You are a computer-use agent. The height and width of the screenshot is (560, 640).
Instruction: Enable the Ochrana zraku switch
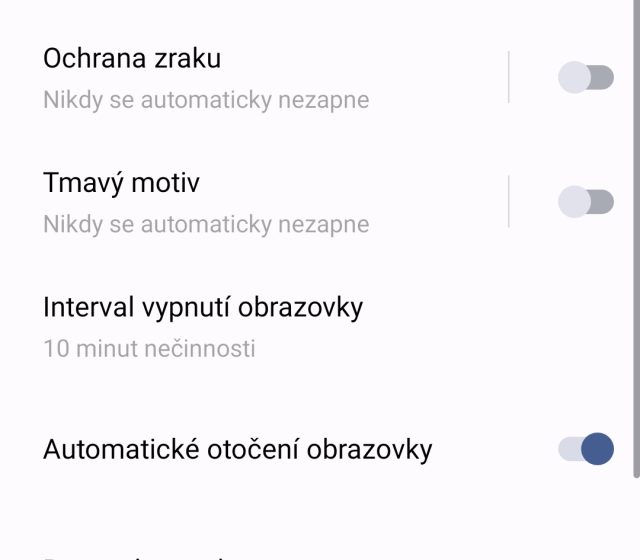coord(585,77)
